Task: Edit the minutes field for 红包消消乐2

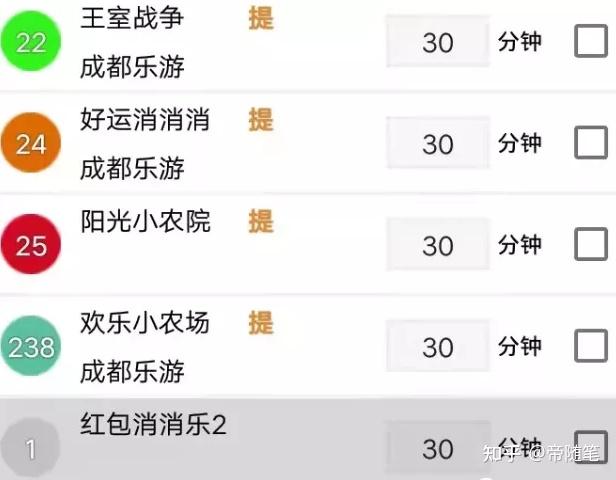Action: (438, 449)
